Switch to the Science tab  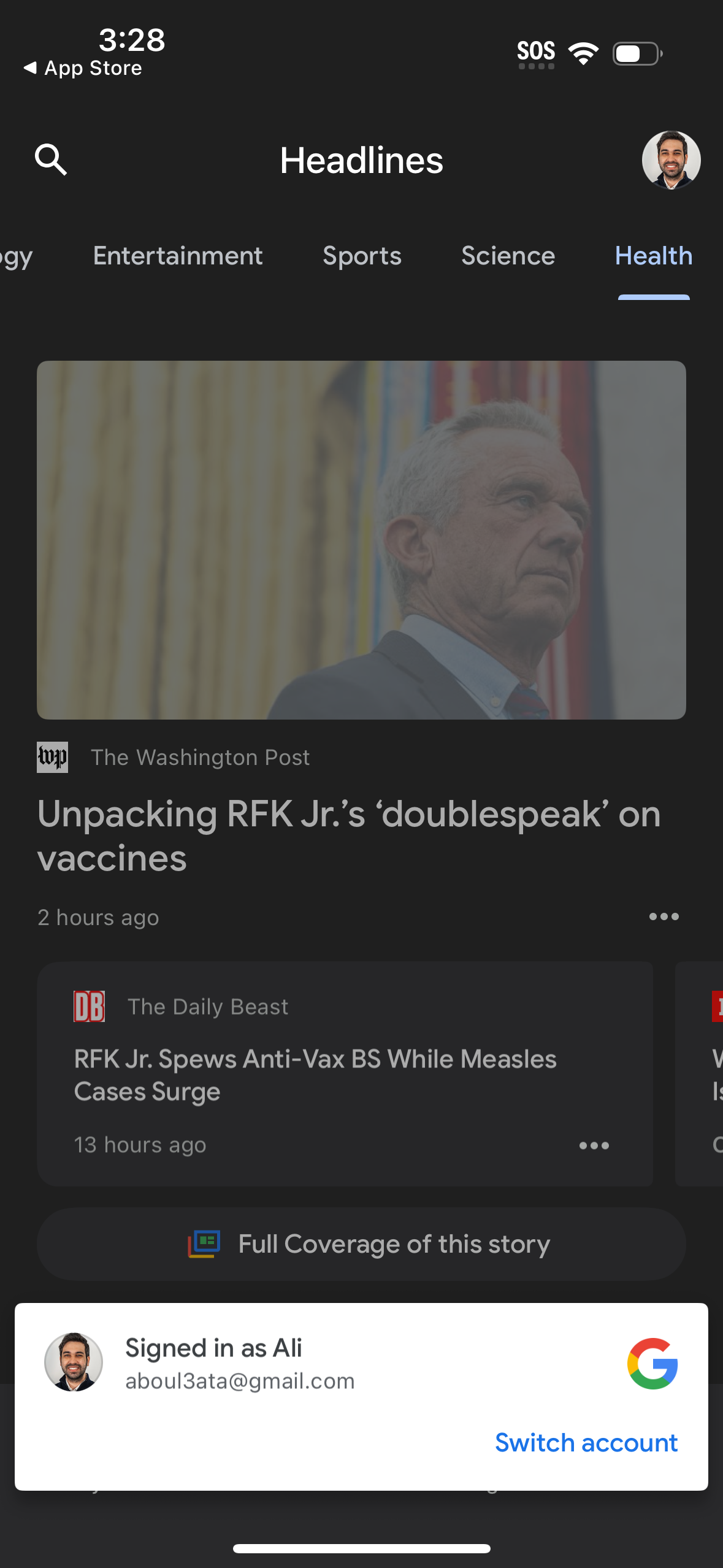point(507,256)
